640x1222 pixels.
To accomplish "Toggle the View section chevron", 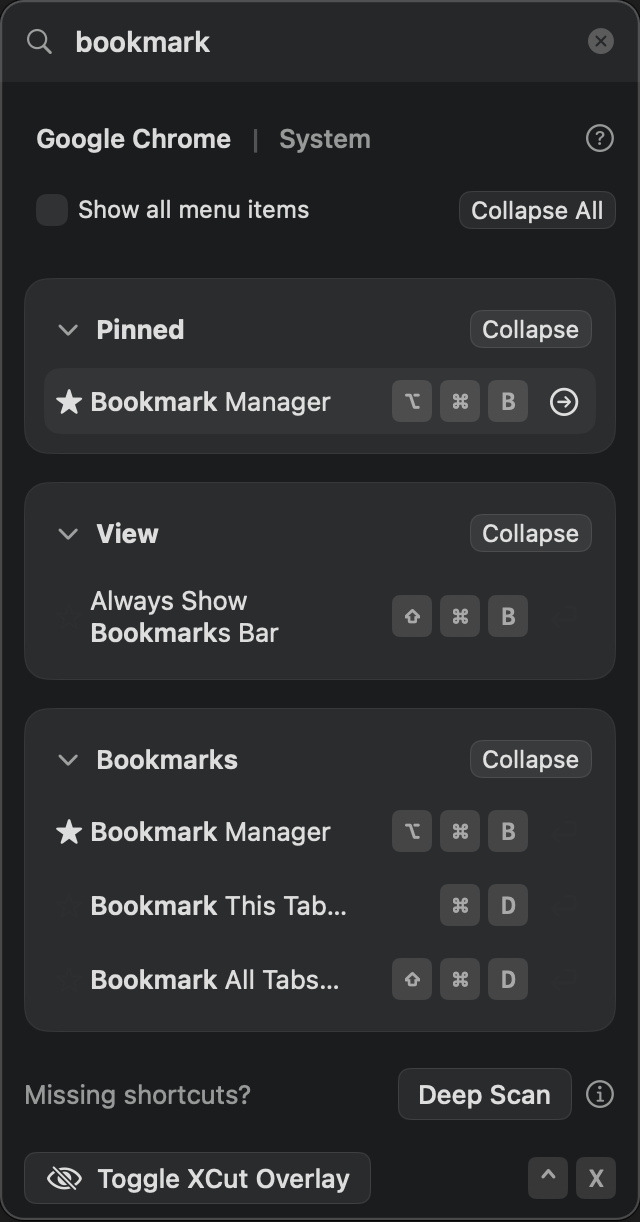I will pyautogui.click(x=68, y=534).
